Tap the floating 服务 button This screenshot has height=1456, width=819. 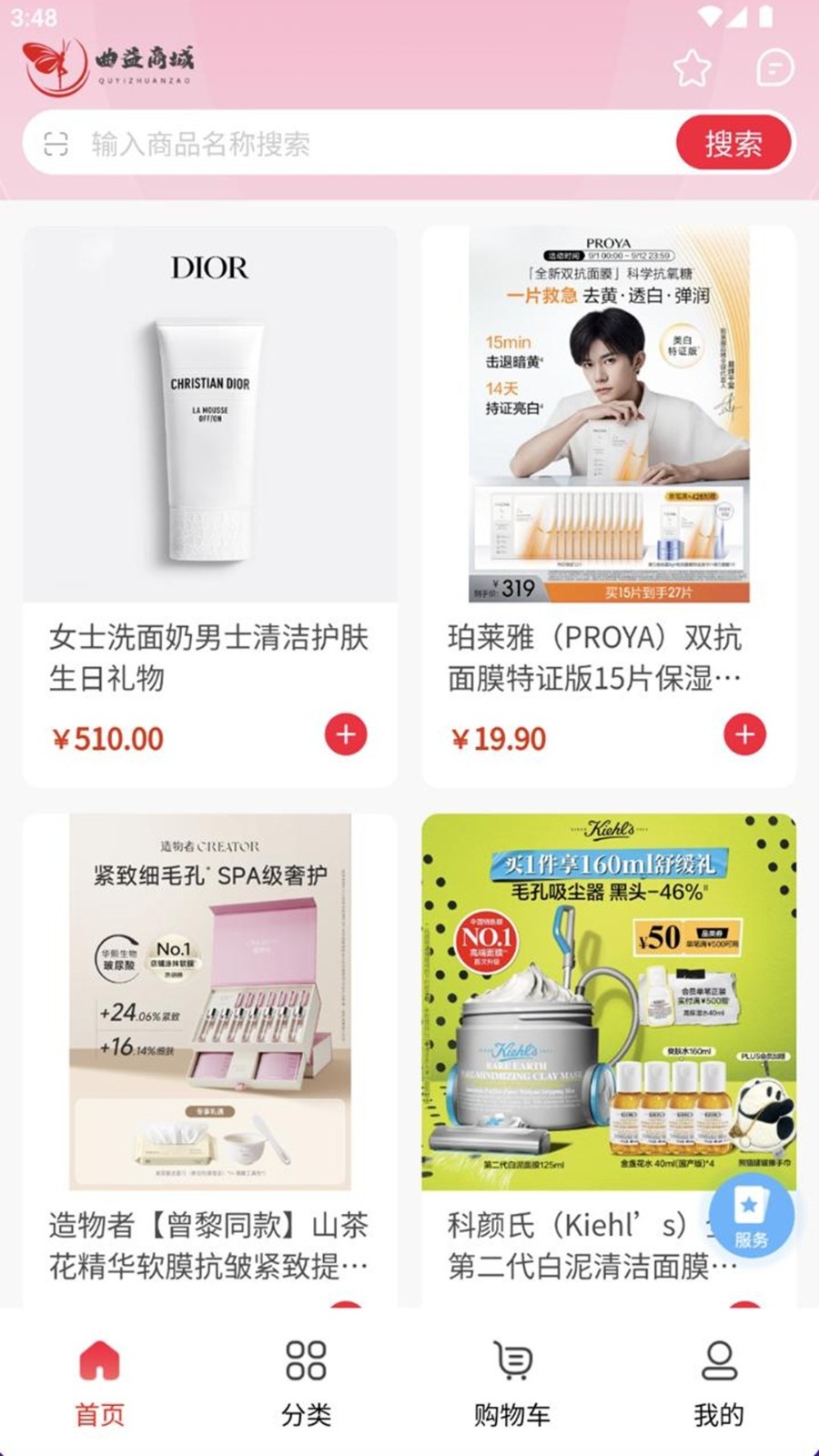751,1216
